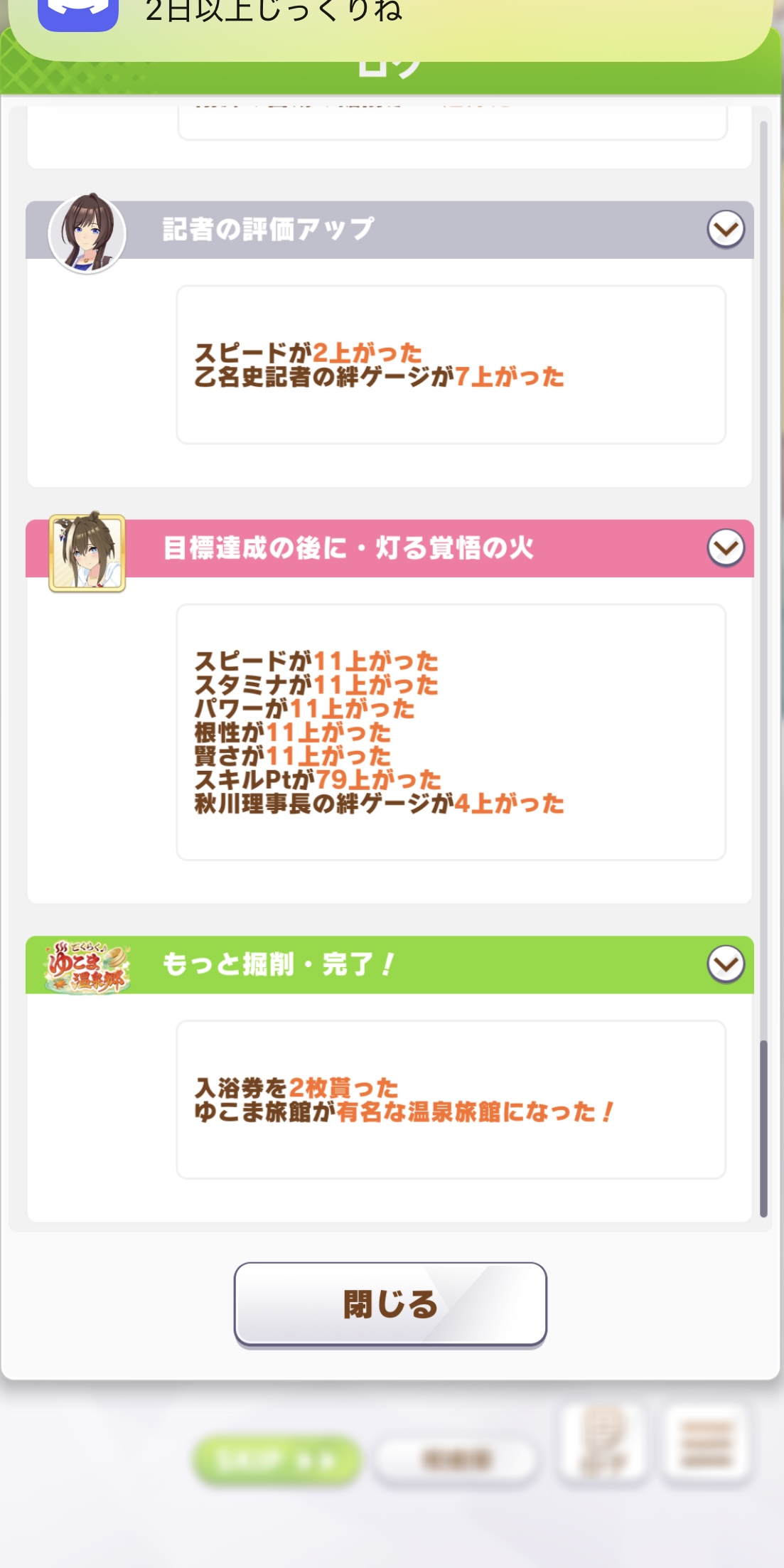Viewport: 784px width, 1568px height.
Task: Collapse the 記者の評価アップ log entry
Action: [725, 230]
